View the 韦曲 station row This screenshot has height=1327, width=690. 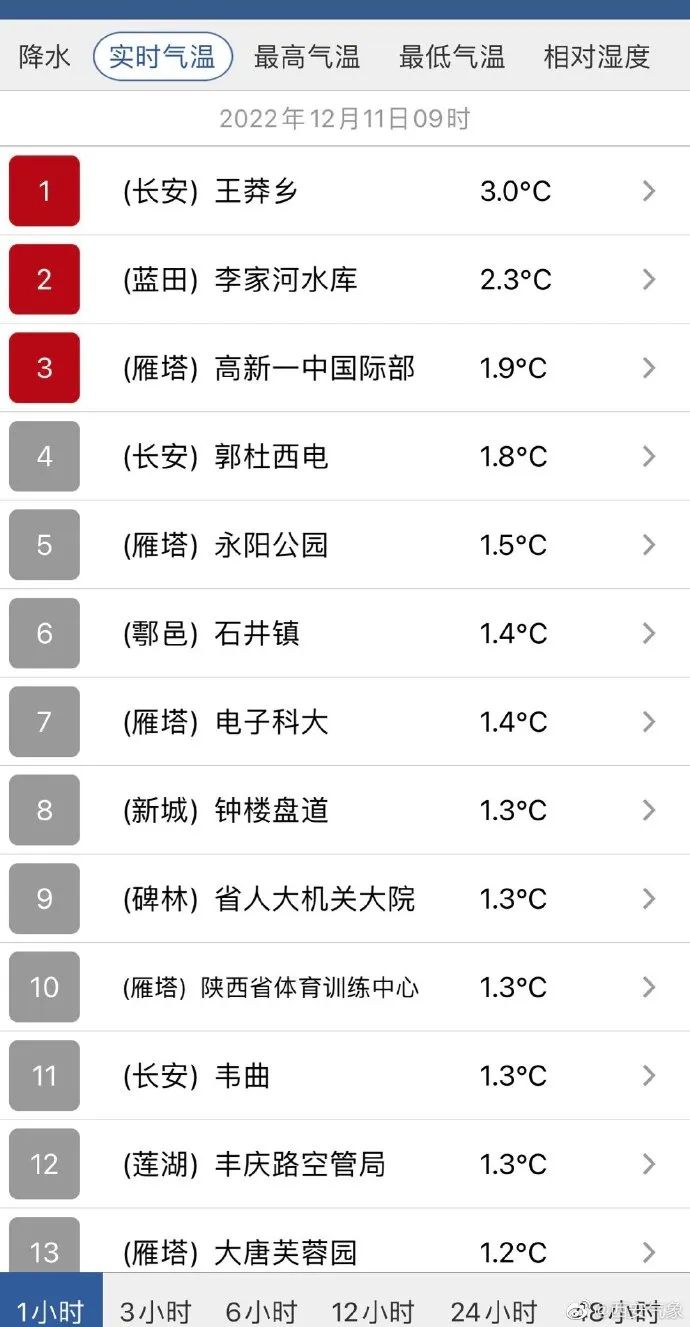click(x=345, y=1076)
